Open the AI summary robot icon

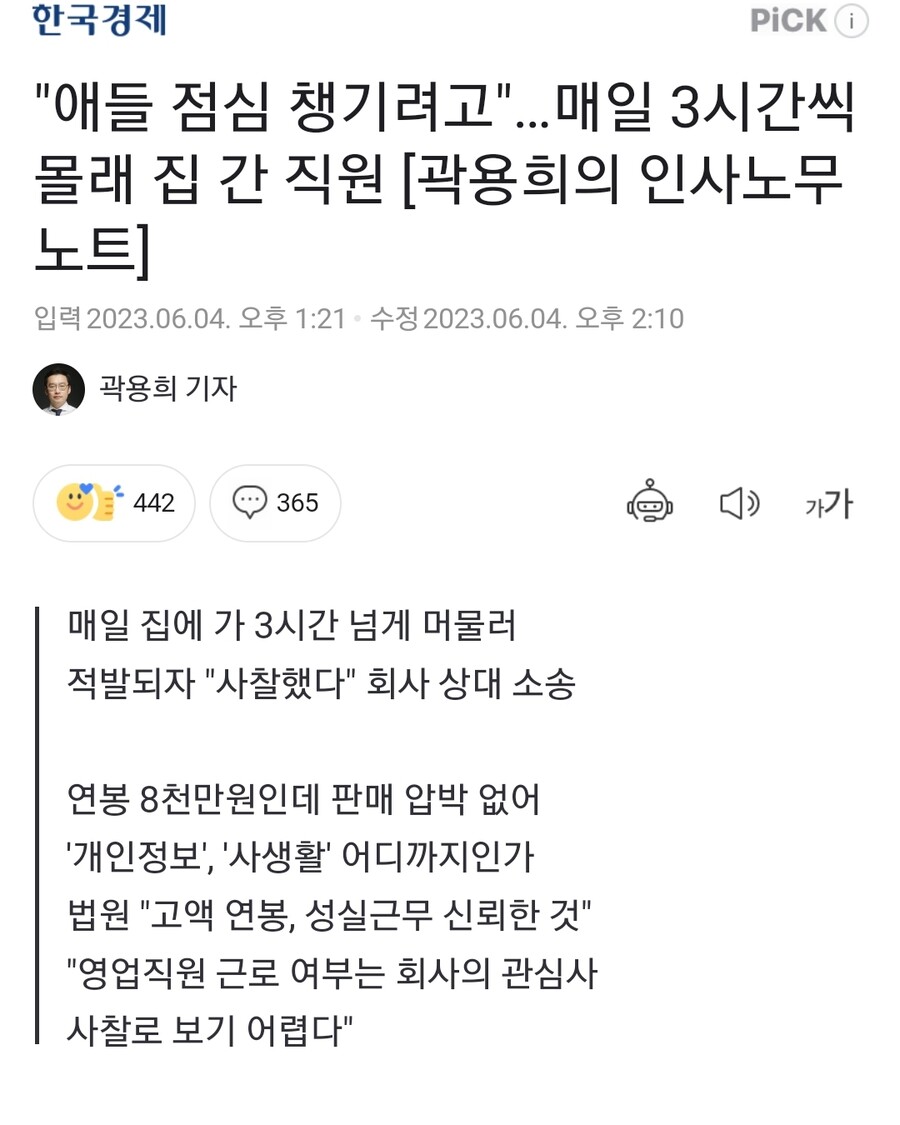point(649,503)
